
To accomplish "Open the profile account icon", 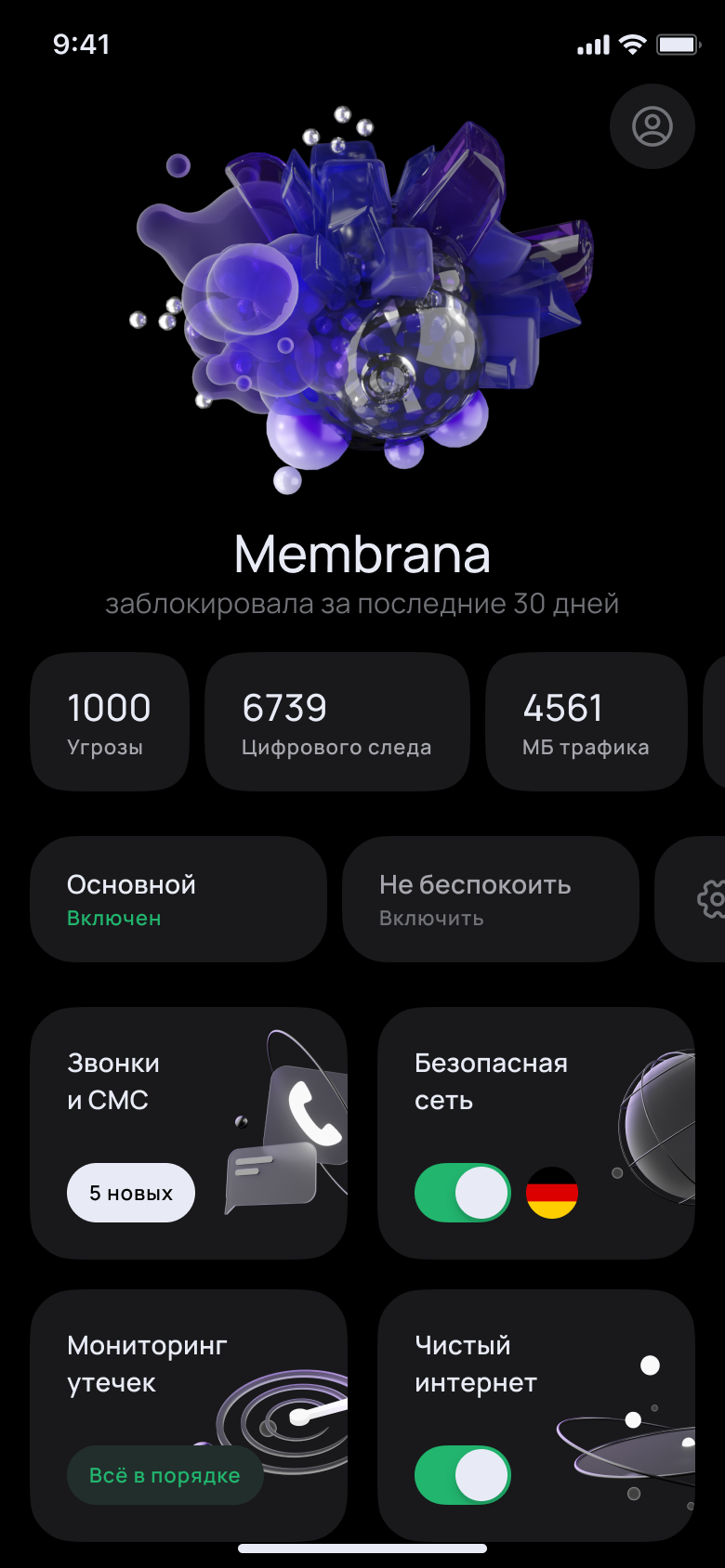I will (x=652, y=126).
